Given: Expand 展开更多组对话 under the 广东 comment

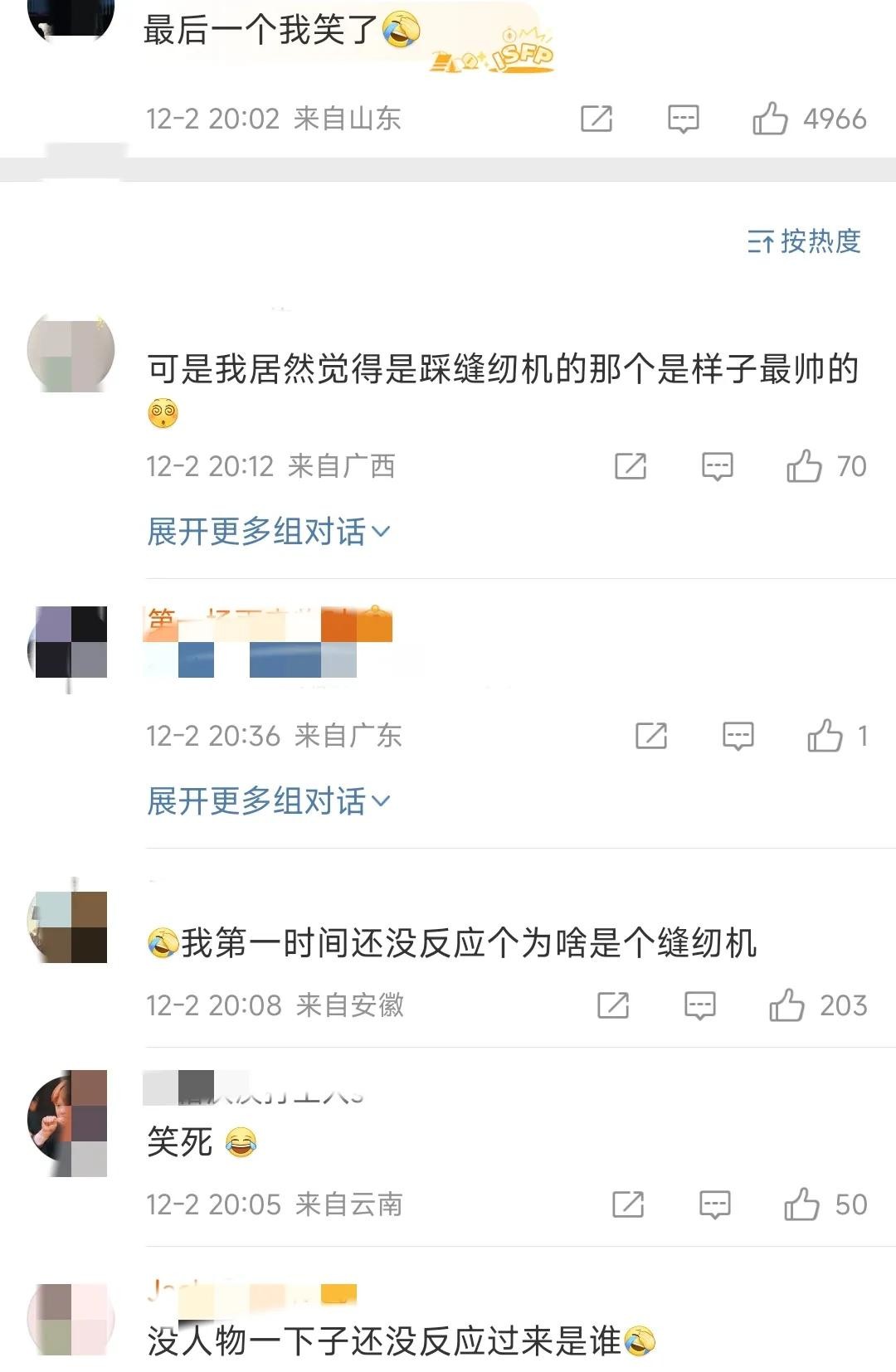Looking at the screenshot, I should (x=268, y=800).
